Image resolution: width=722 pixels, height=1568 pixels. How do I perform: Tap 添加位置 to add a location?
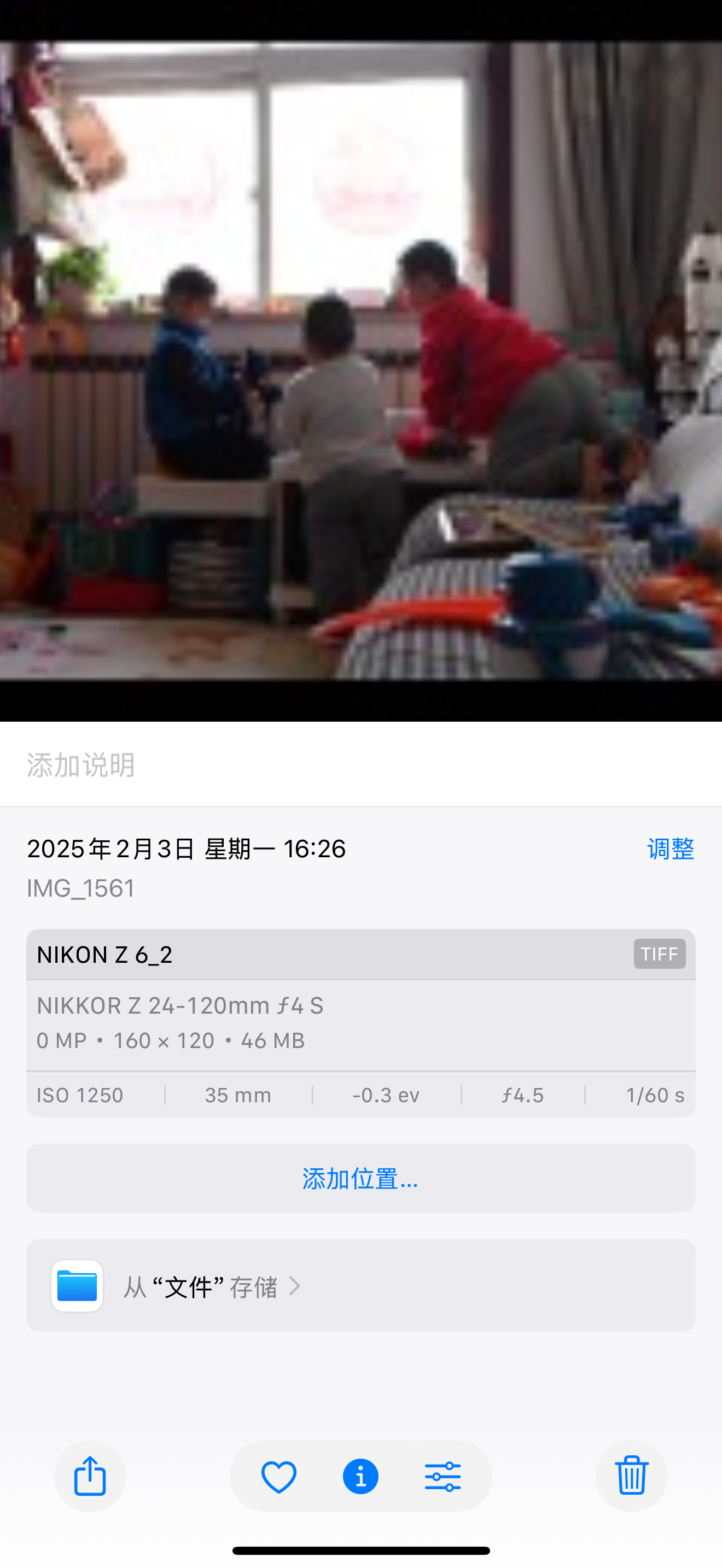point(360,1178)
